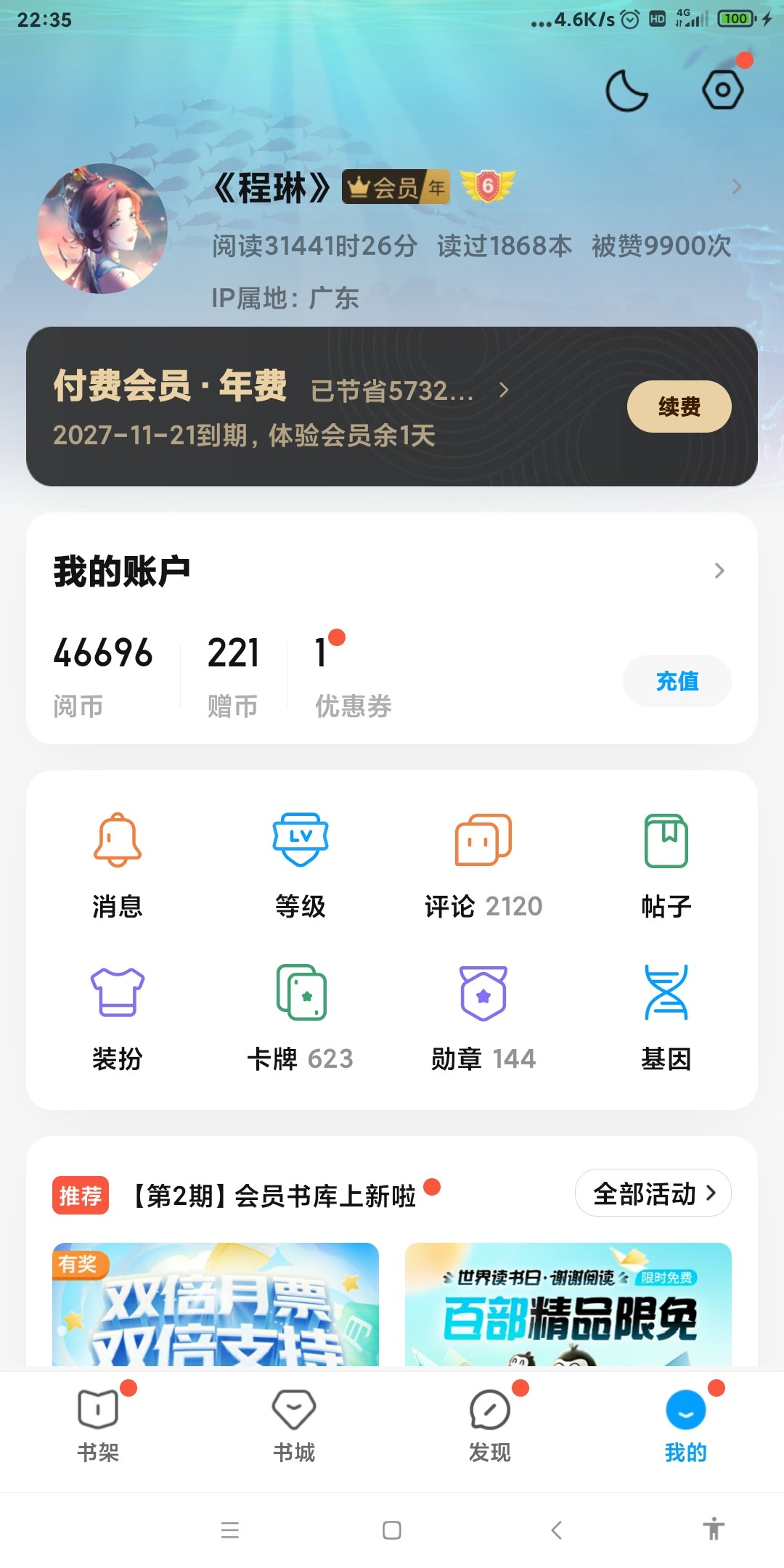
Task: Open 装扮 dress-up section
Action: tap(118, 1018)
